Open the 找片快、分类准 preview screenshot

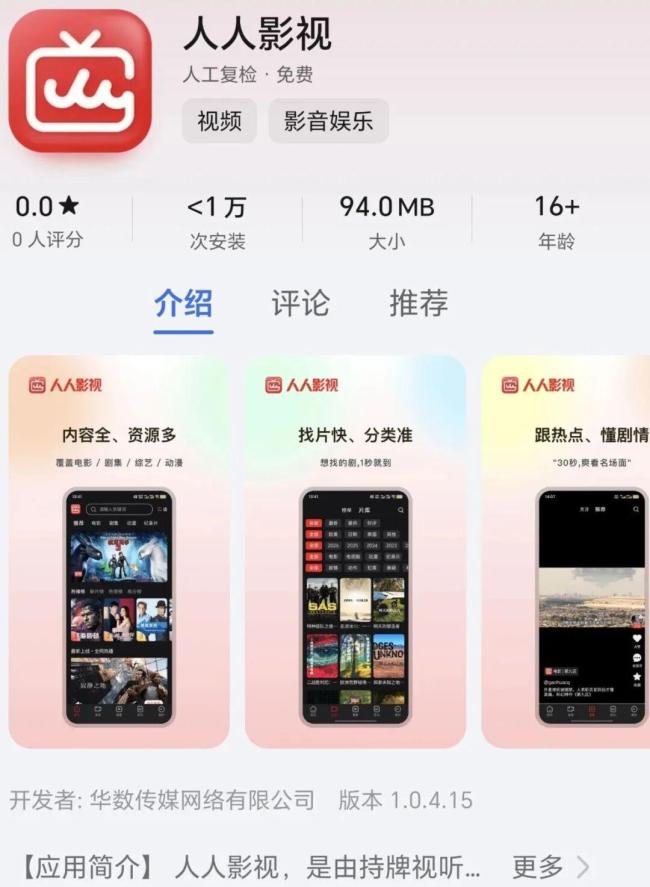click(355, 552)
